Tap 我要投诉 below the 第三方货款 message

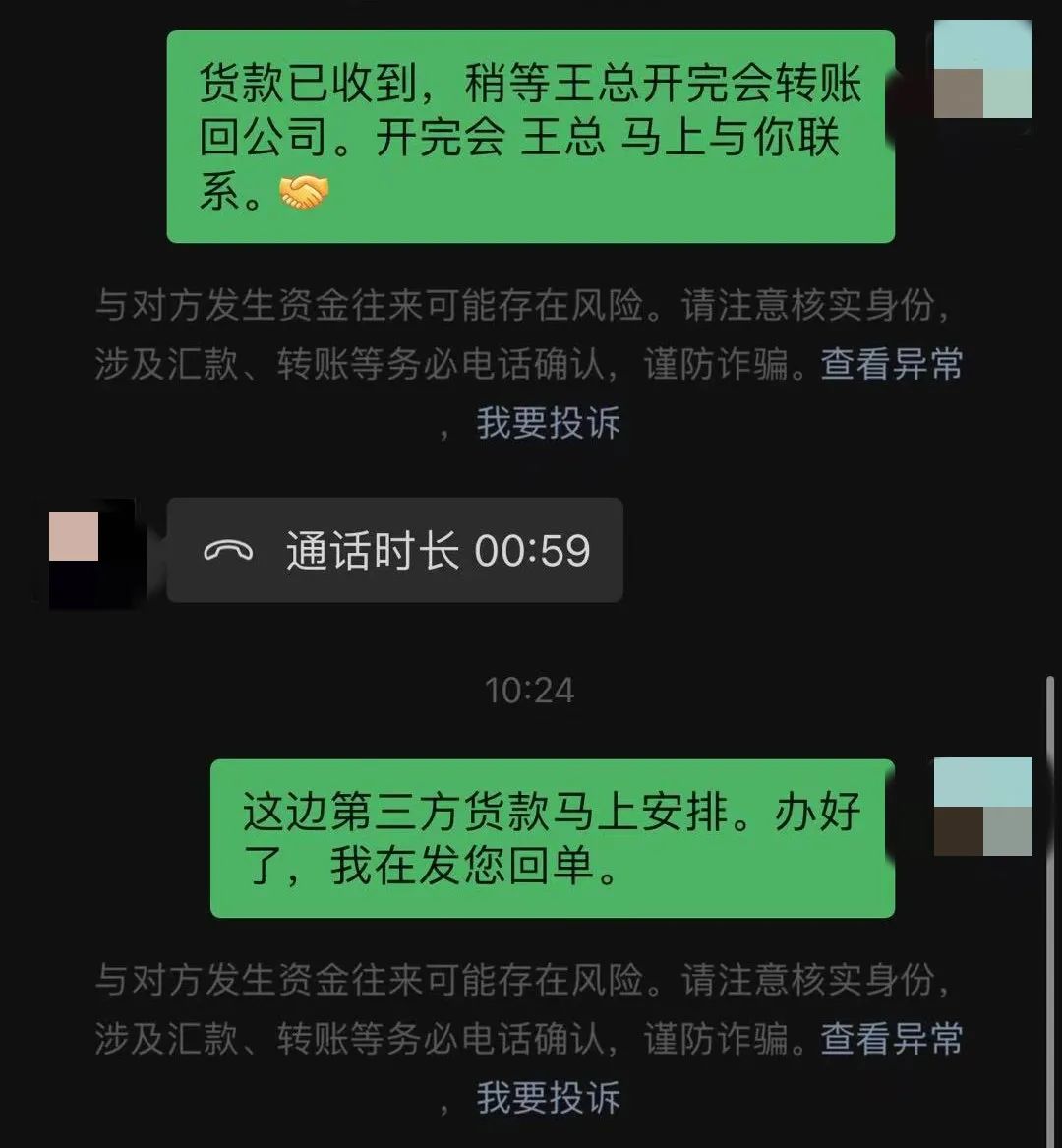(x=548, y=1098)
